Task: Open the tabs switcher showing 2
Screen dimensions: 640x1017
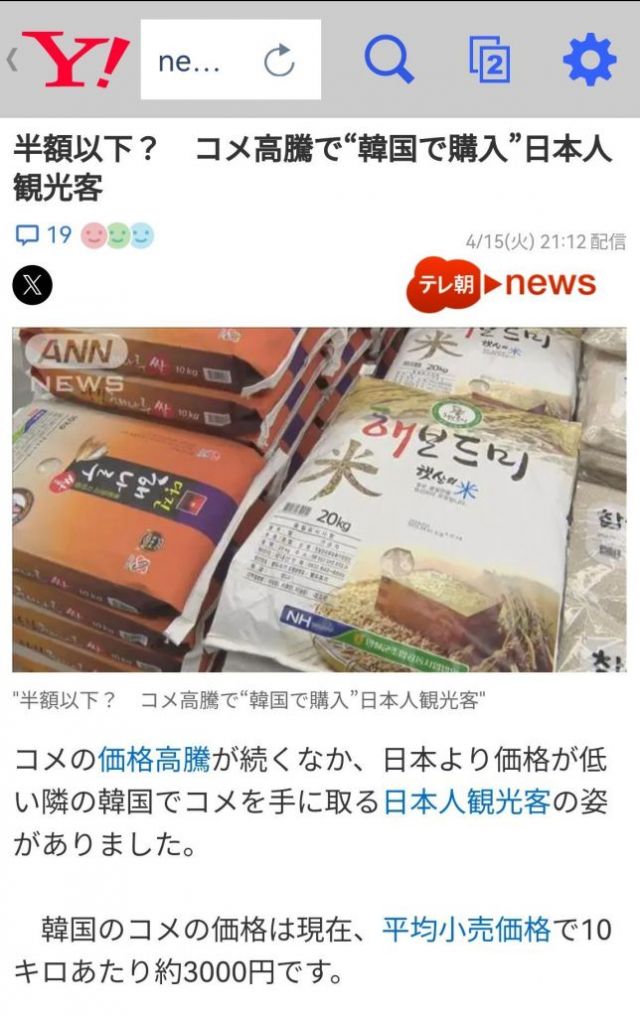Action: 489,60
